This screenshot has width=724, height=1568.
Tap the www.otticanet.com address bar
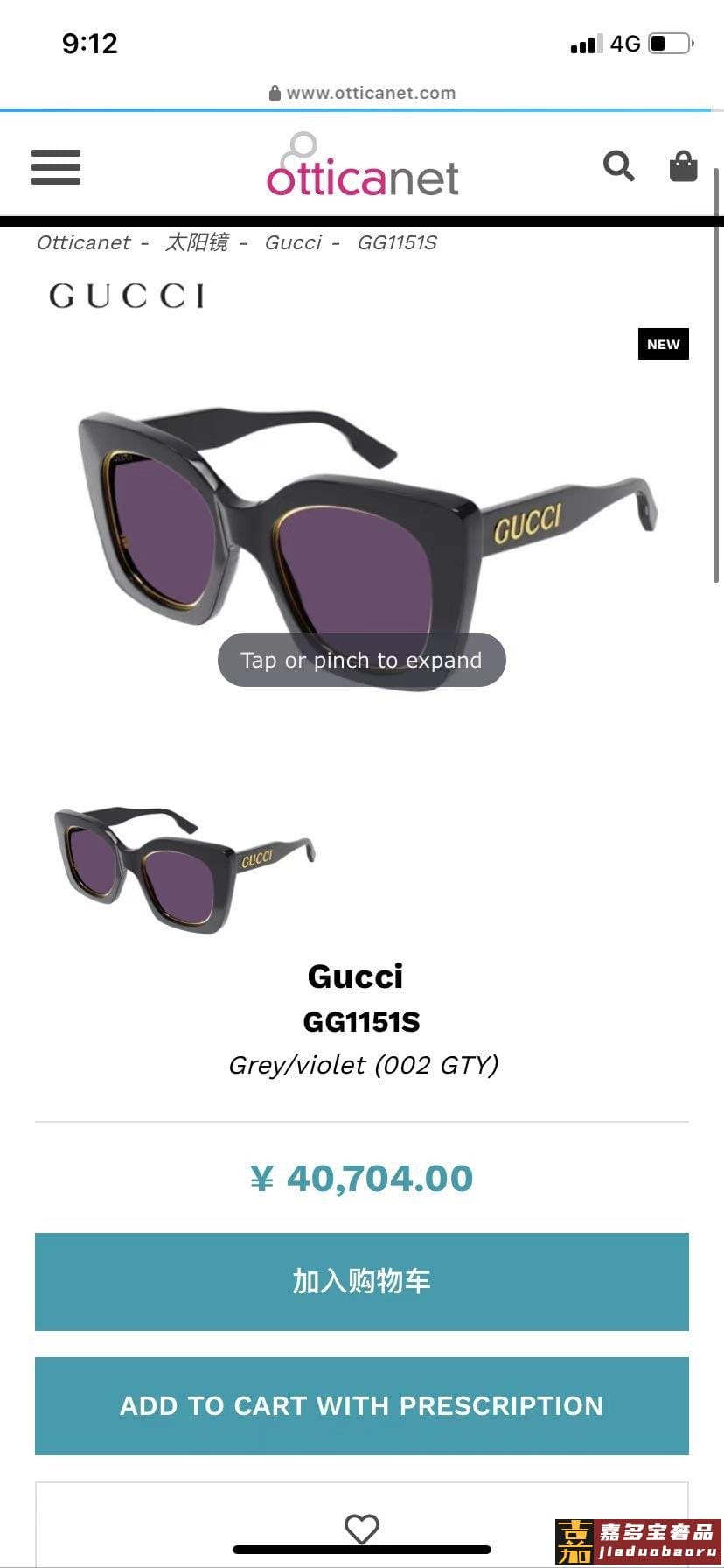pos(362,93)
